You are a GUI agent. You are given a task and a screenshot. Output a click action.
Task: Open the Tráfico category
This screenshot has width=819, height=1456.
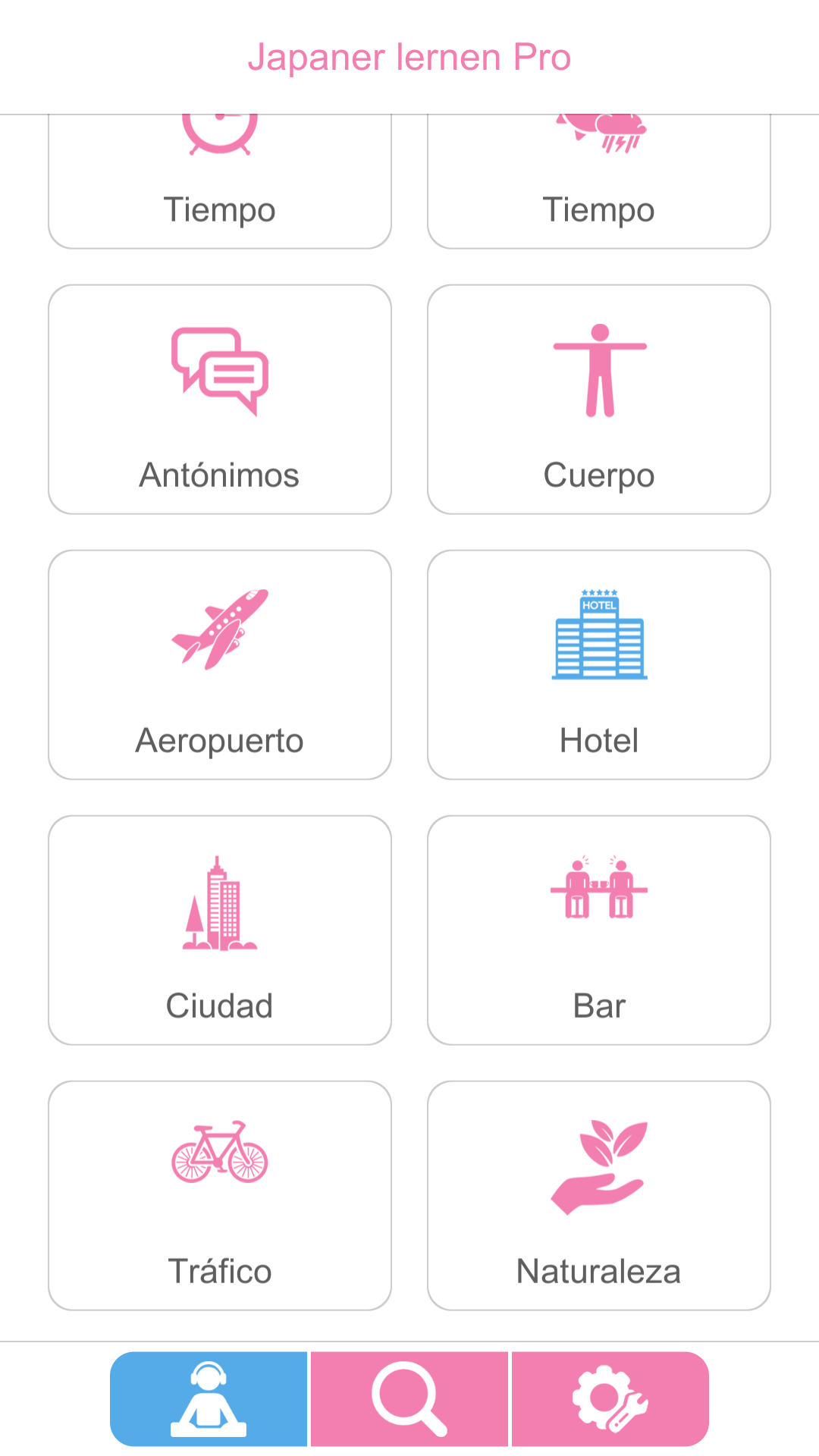click(220, 1196)
